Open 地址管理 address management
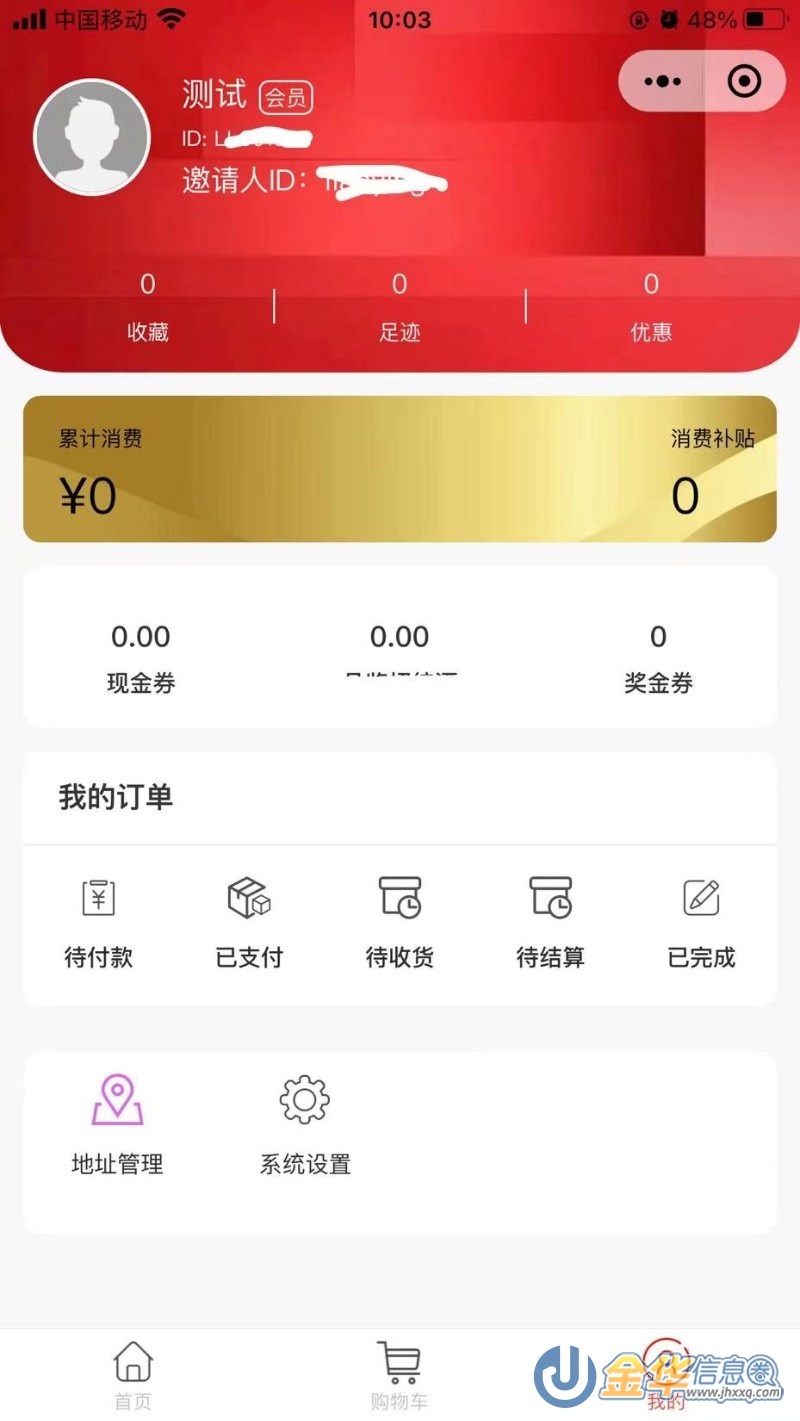This screenshot has width=800, height=1421. pos(117,1126)
